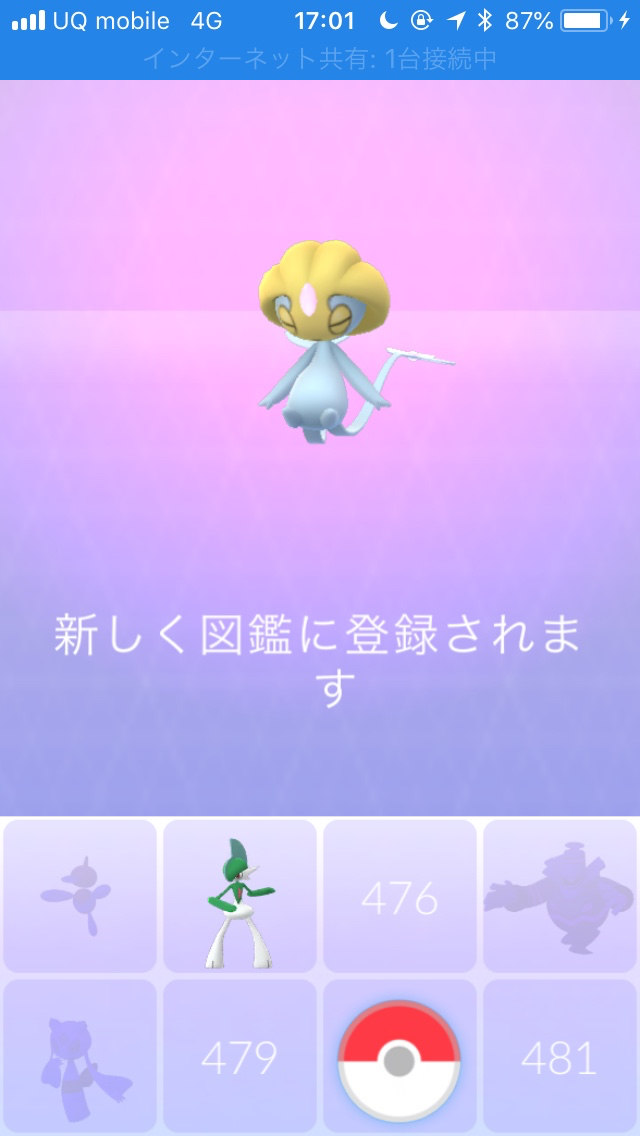
Task: Open the Gallade Pokédex entry
Action: 240,896
